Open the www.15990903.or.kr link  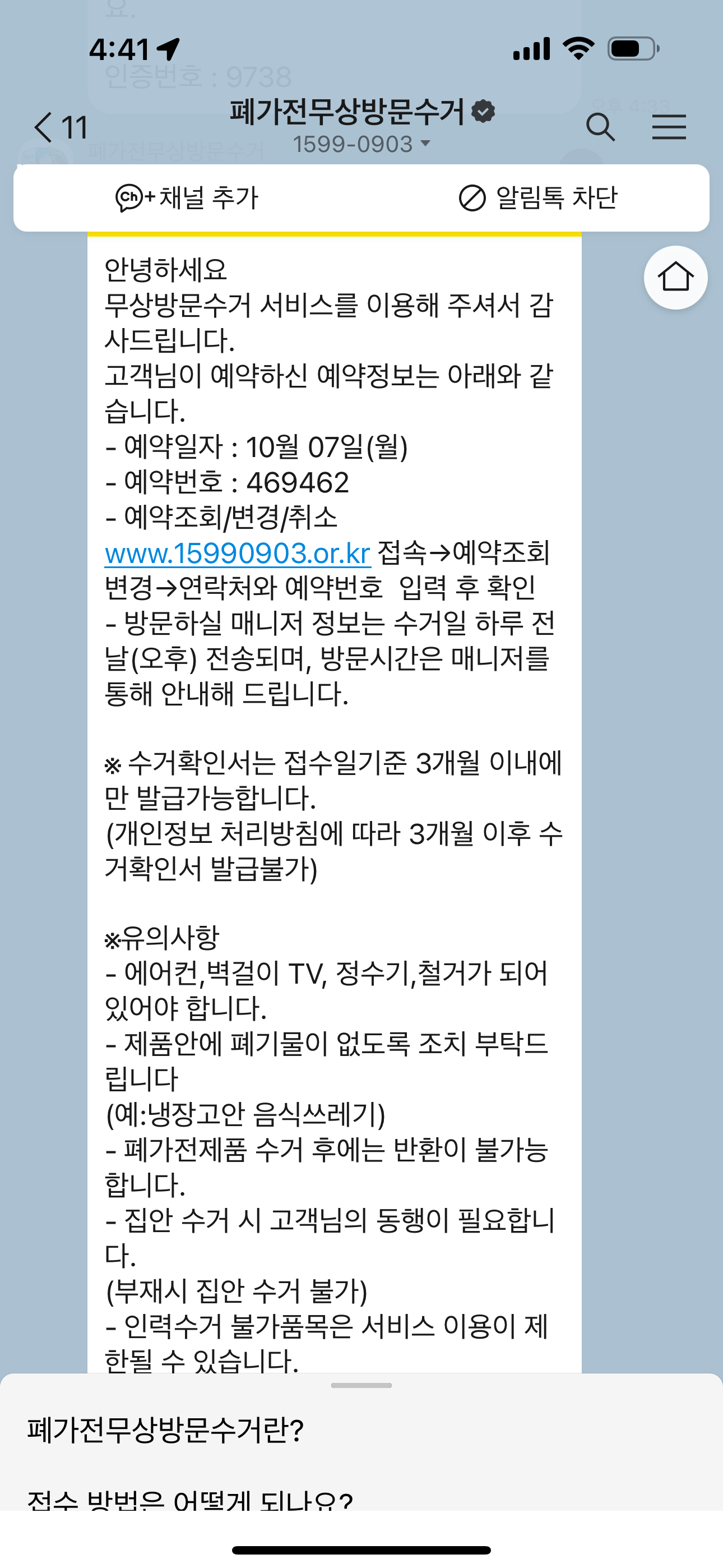coord(237,554)
